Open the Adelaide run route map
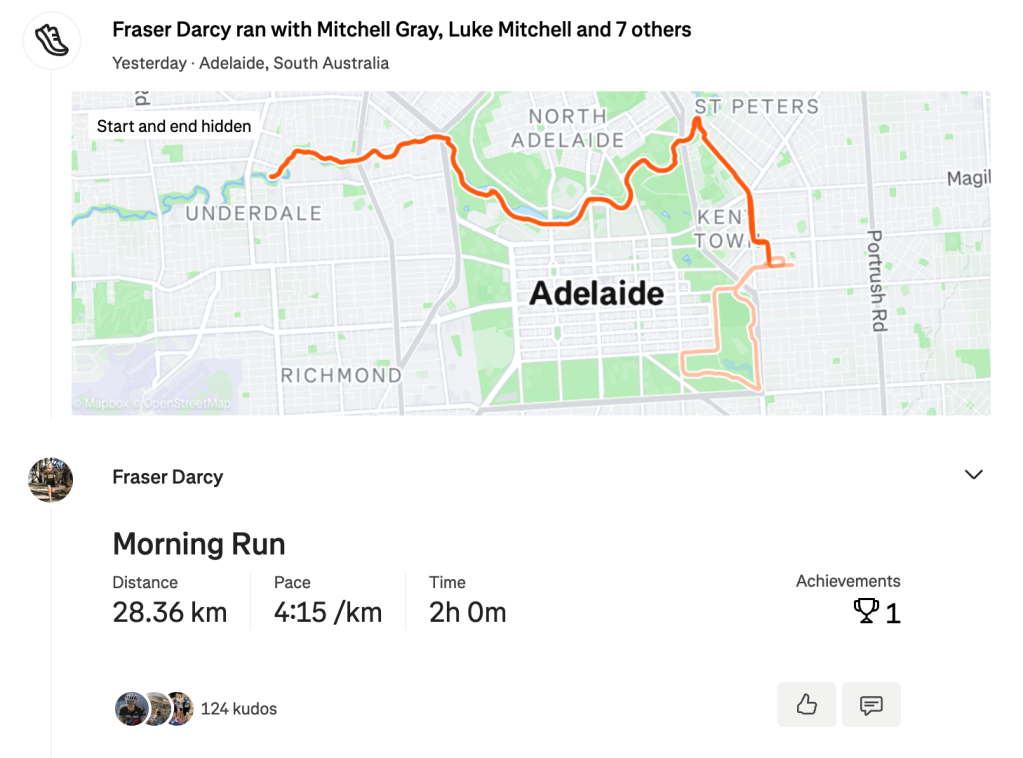Viewport: 1023px width, 758px height. [530, 253]
